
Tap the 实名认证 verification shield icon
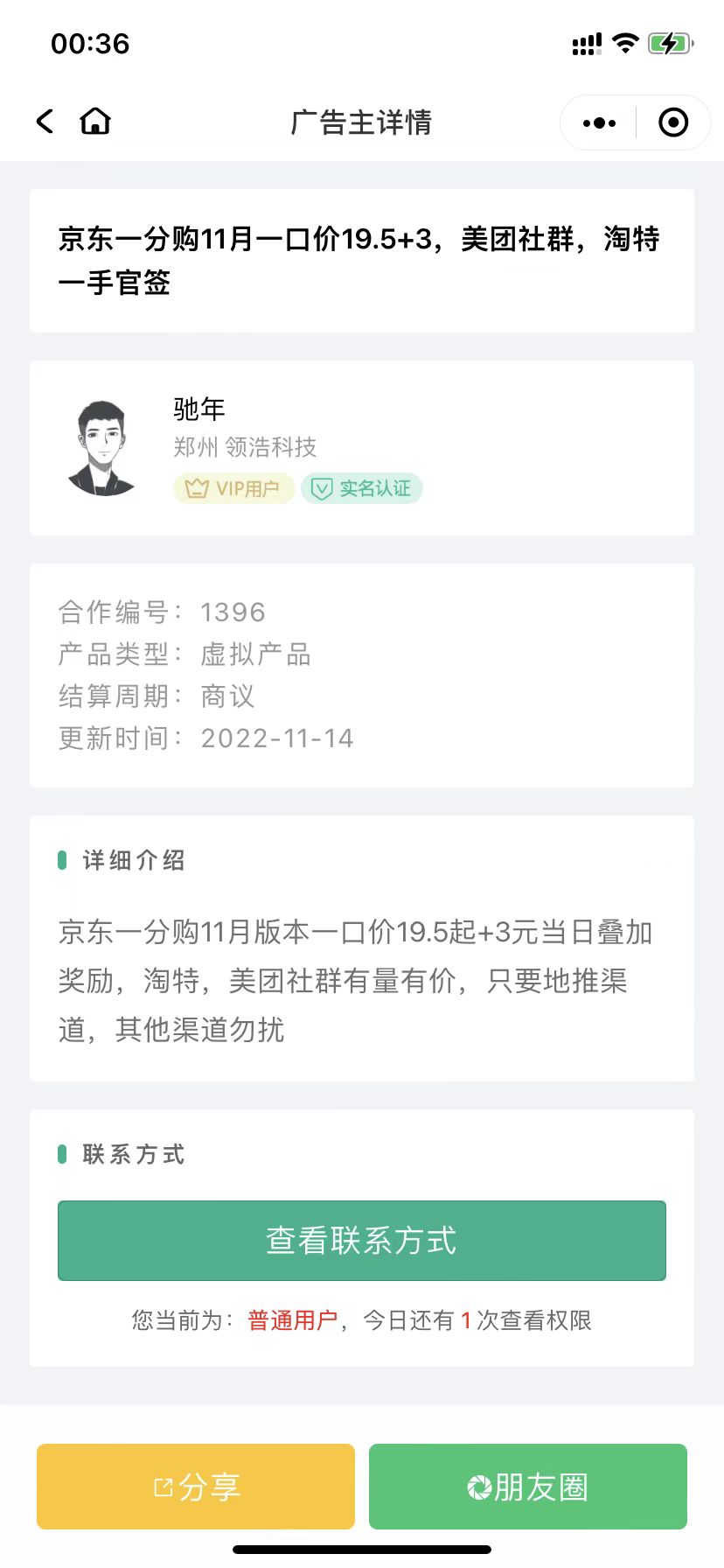click(323, 488)
